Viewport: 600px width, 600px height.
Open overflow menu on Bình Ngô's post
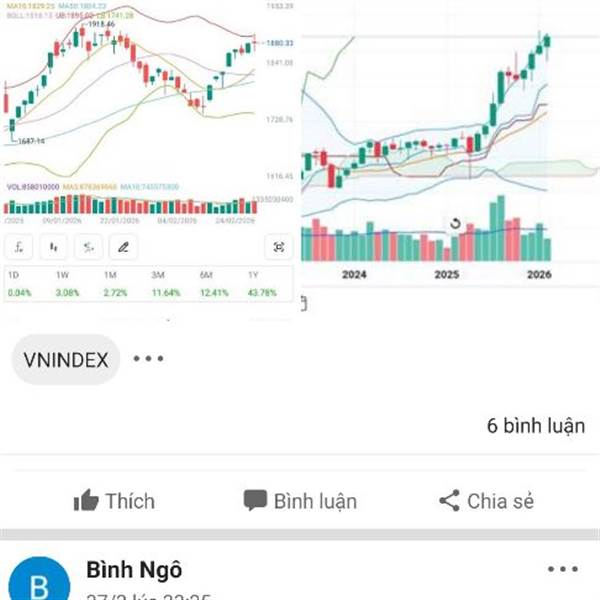(x=562, y=570)
